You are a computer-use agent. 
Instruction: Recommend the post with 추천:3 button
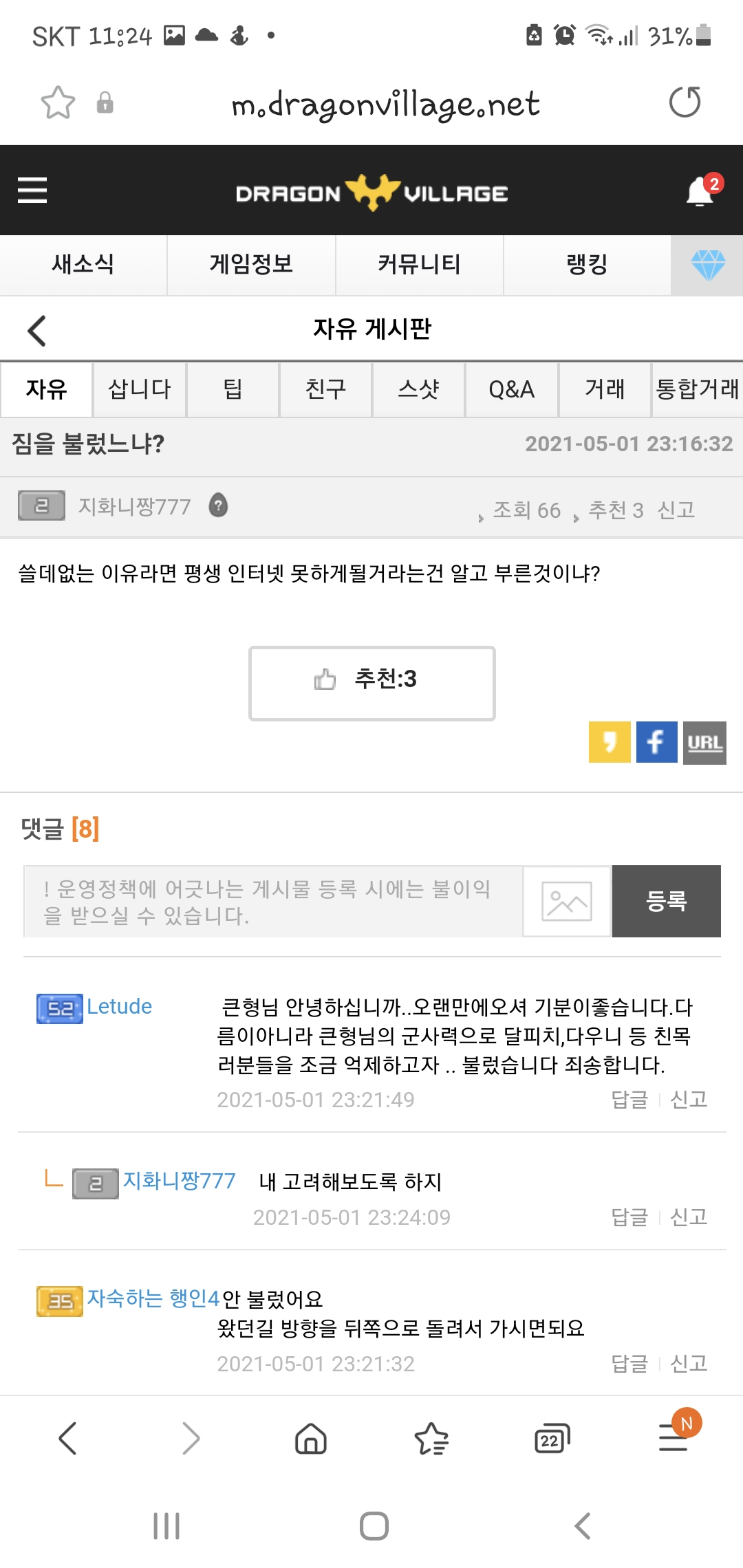[371, 683]
